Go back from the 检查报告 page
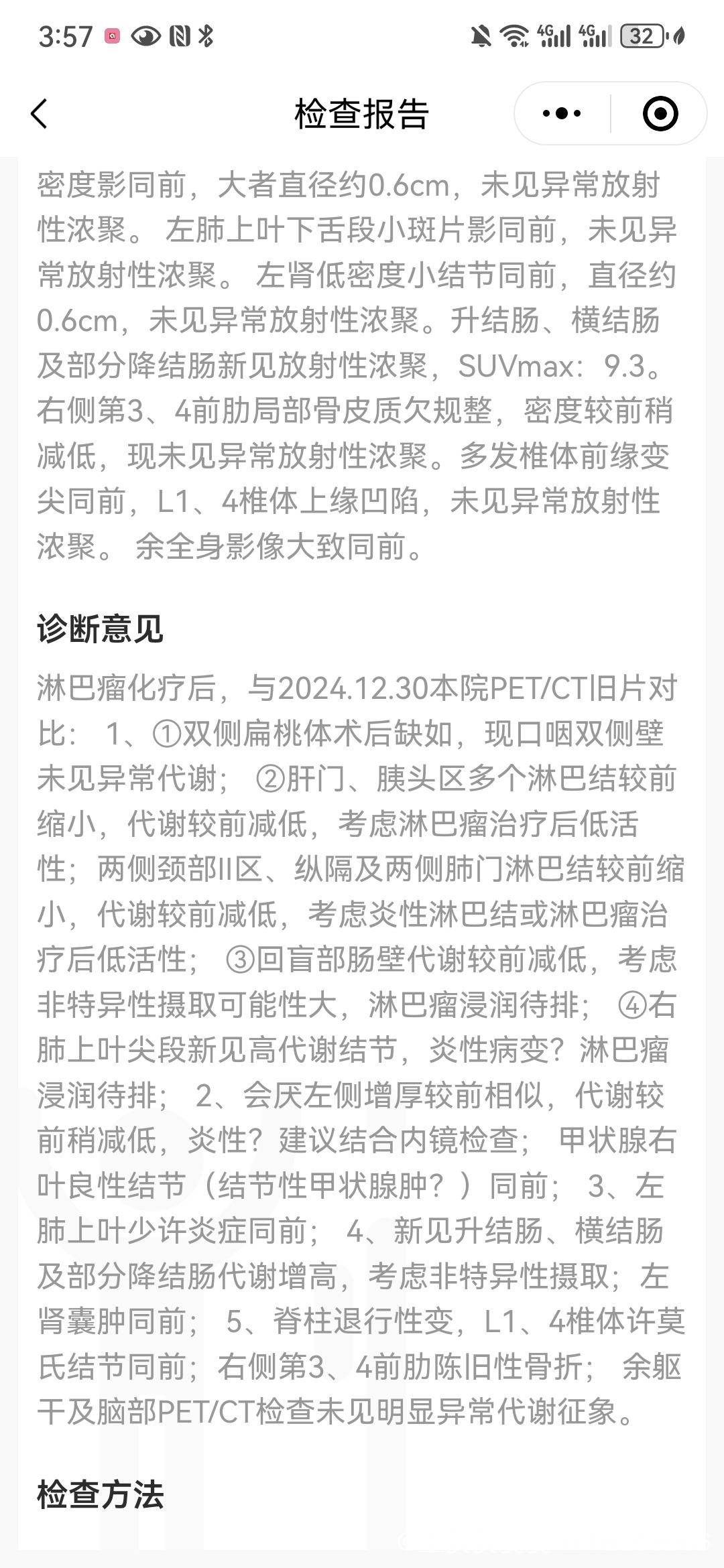The width and height of the screenshot is (724, 1568). 40,113
